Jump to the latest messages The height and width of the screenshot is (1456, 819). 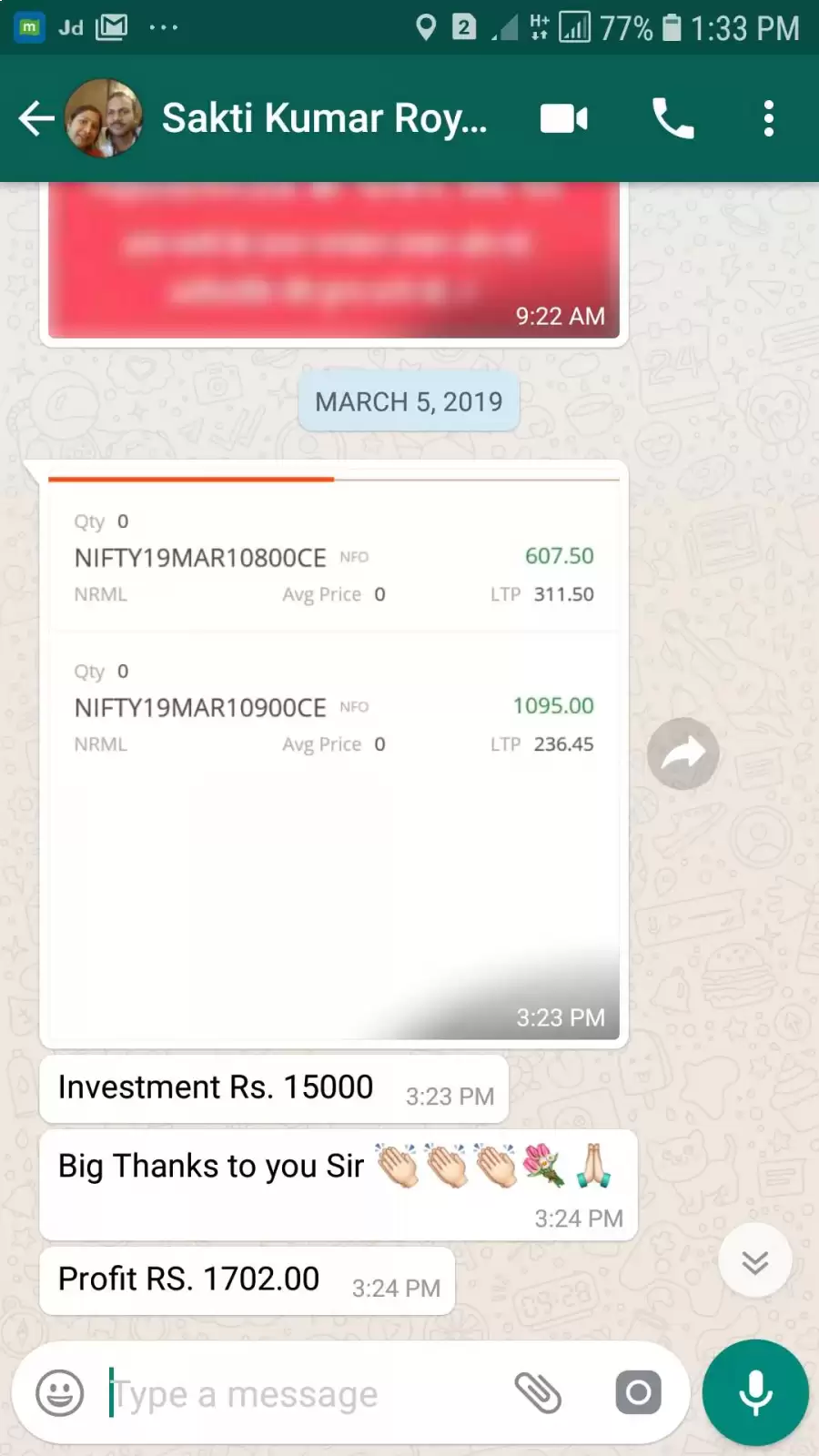754,1261
